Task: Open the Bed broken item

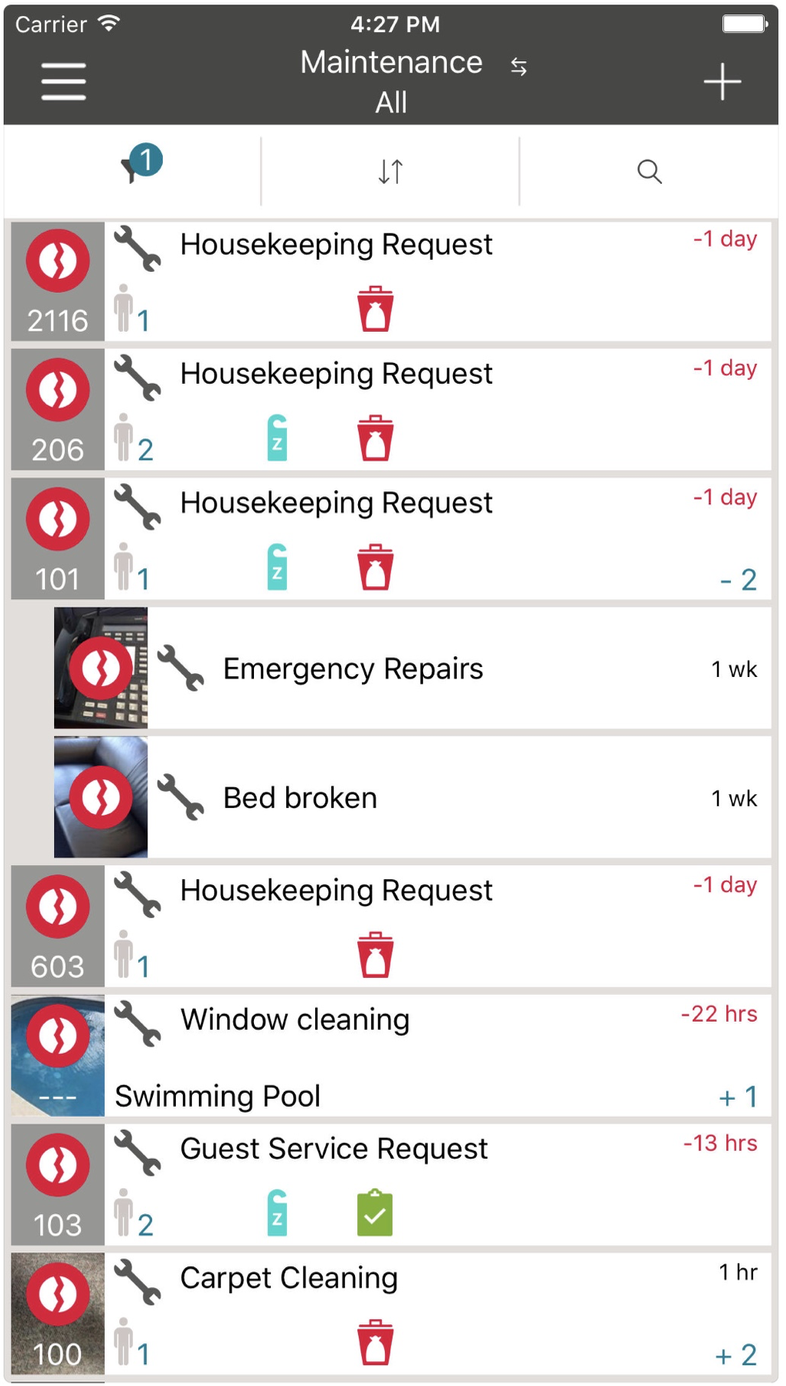Action: coord(412,797)
